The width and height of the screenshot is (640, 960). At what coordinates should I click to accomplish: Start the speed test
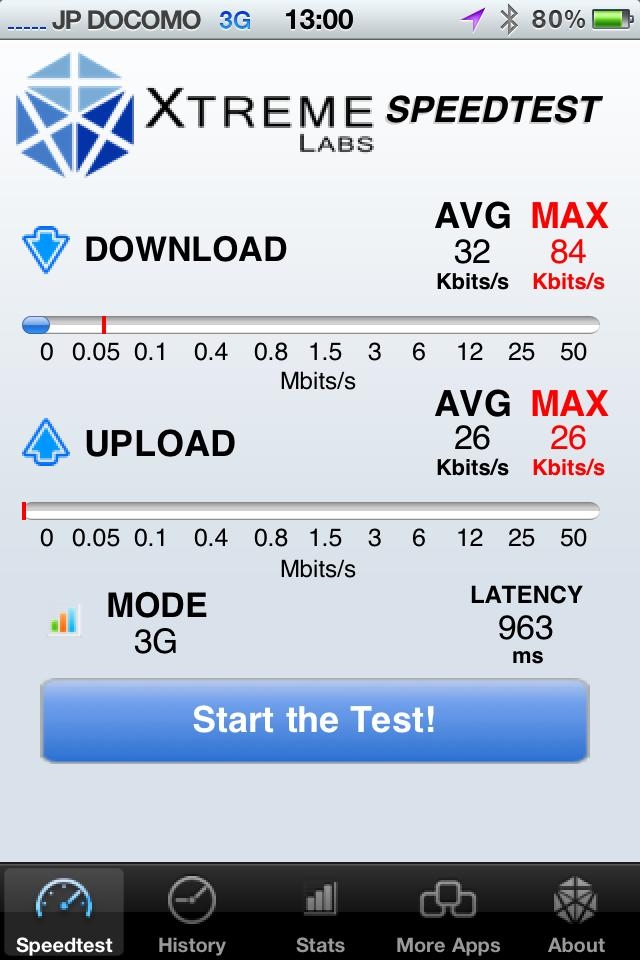(314, 720)
